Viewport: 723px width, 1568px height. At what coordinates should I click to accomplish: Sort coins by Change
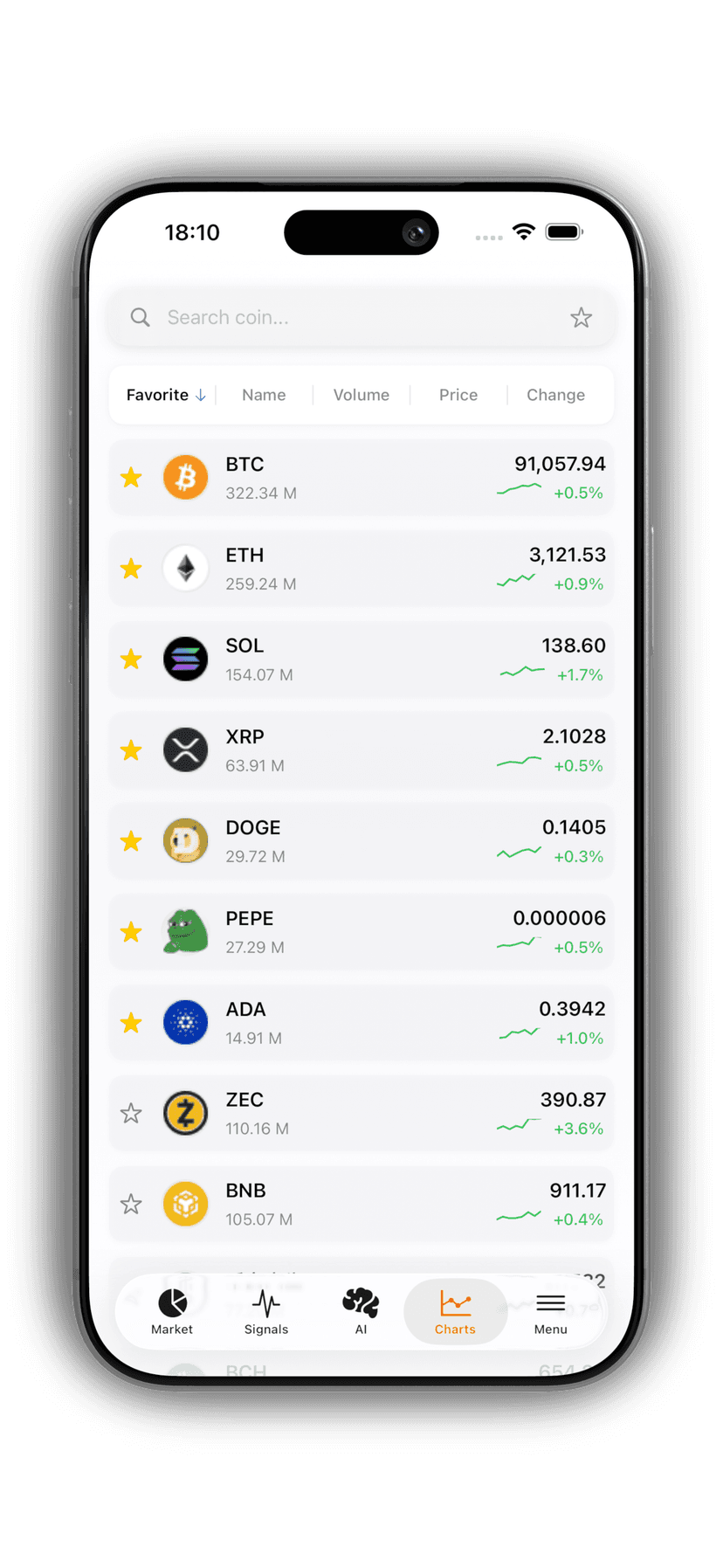[x=555, y=395]
